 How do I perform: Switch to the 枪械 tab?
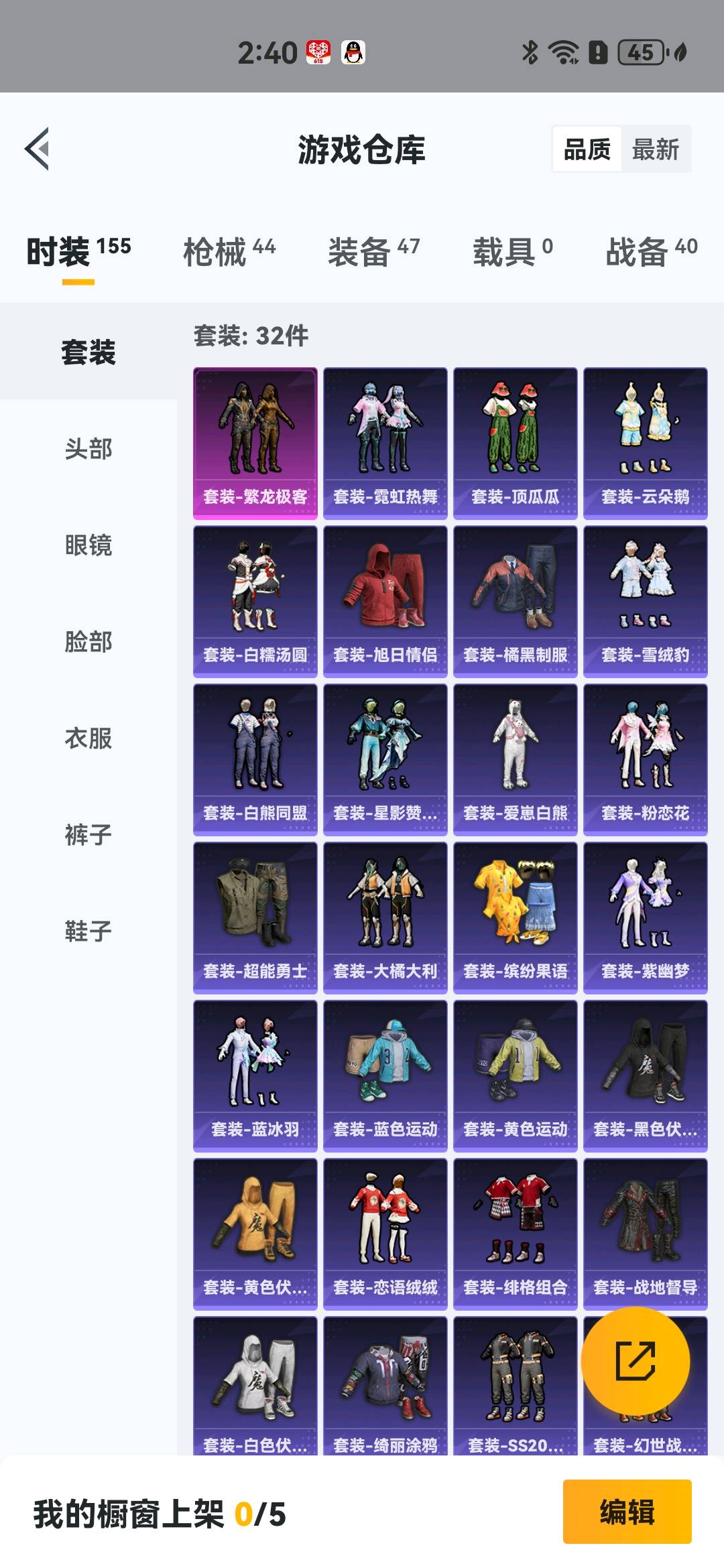tap(229, 253)
